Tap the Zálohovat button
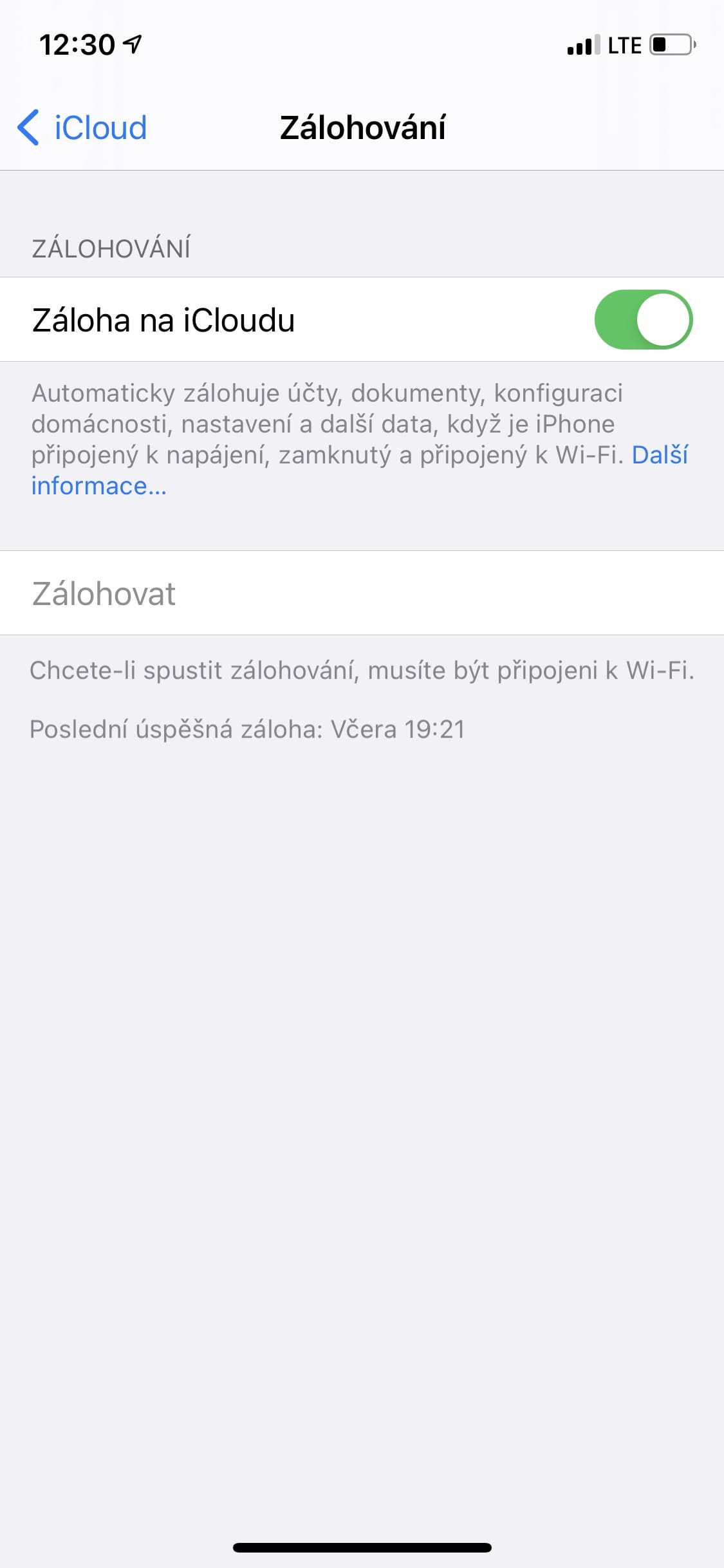Viewport: 724px width, 1568px height. (x=104, y=593)
